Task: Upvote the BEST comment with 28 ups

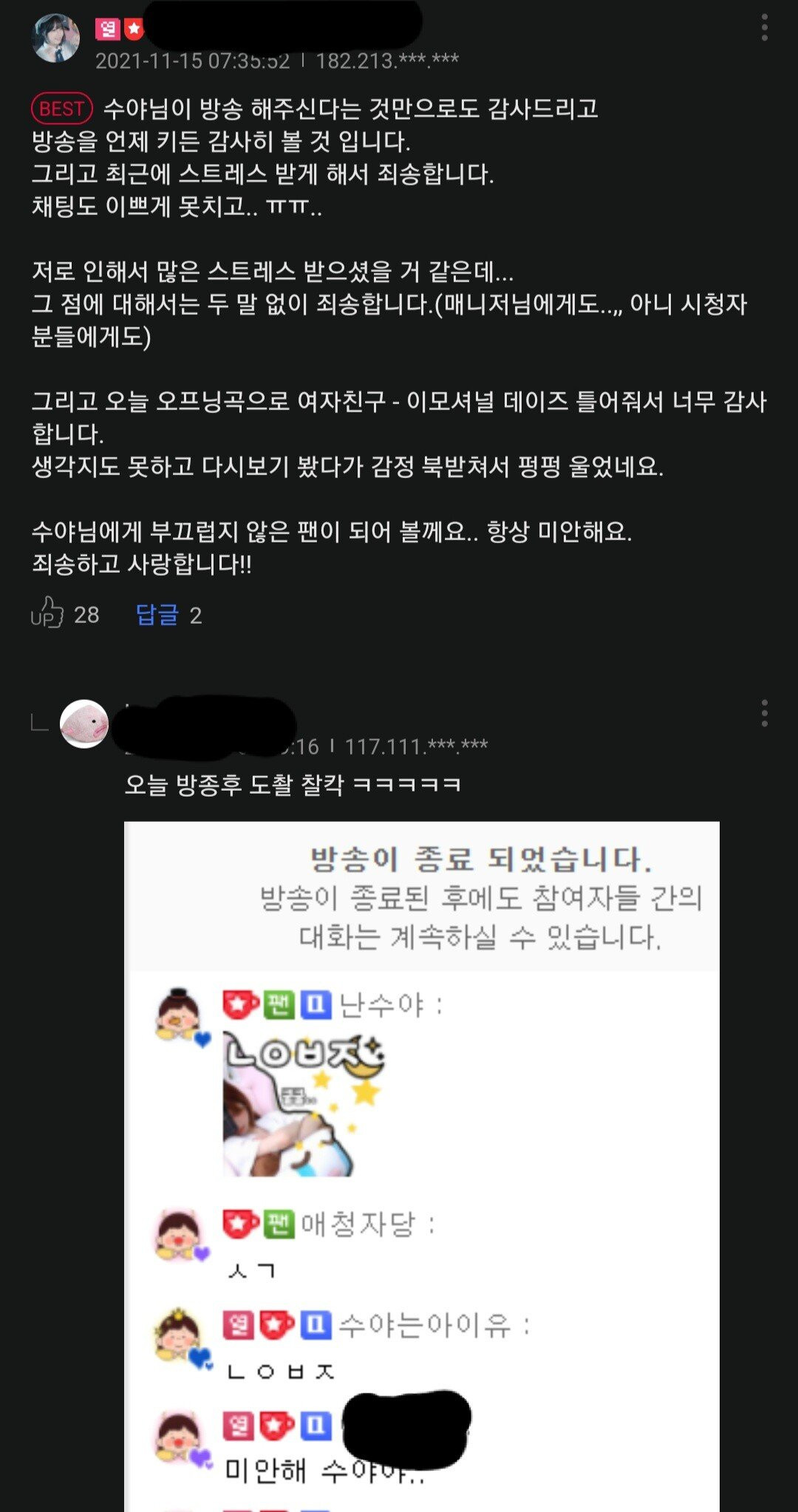Action: pos(47,613)
